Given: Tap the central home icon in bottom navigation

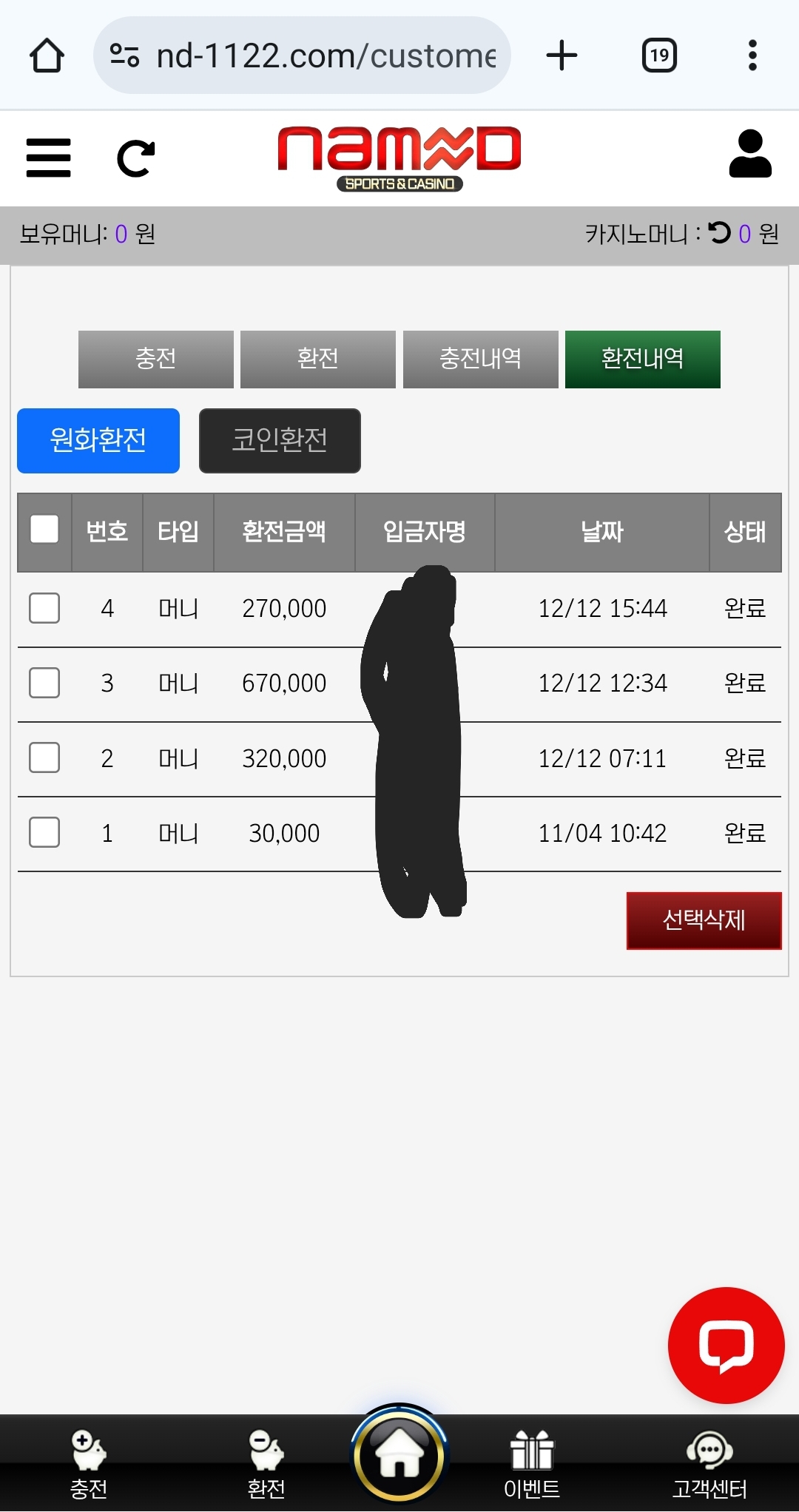Looking at the screenshot, I should (399, 1452).
